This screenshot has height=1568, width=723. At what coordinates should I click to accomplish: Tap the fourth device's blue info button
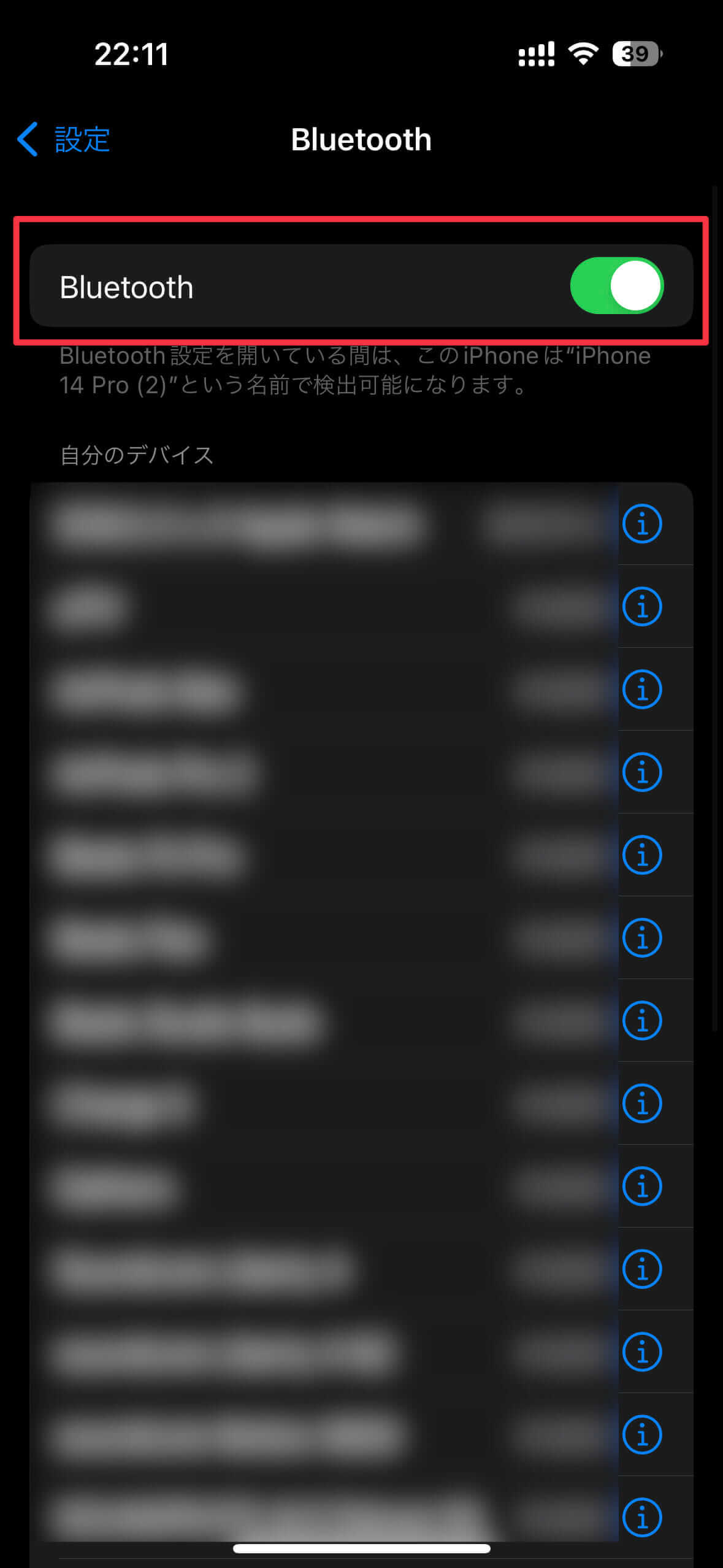pyautogui.click(x=641, y=772)
